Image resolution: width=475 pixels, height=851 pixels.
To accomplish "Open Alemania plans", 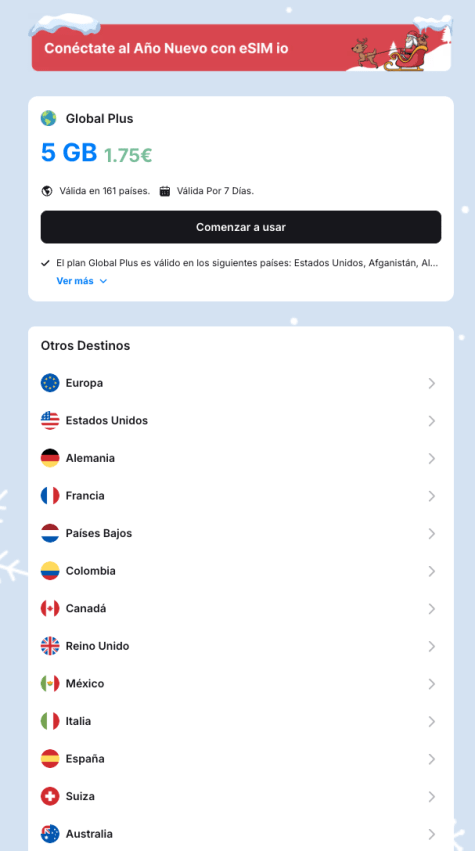I will (240, 458).
